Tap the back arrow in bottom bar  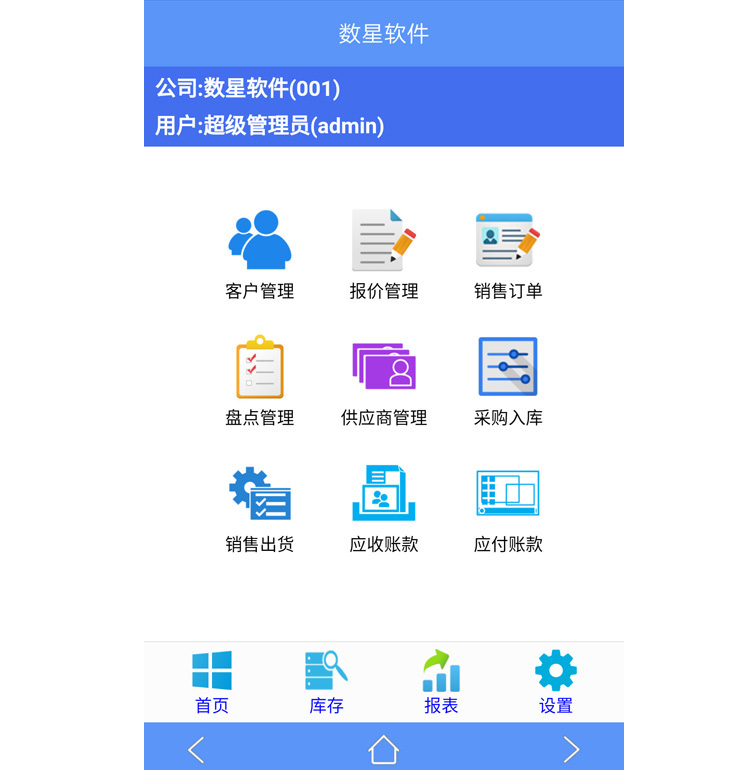(x=196, y=749)
